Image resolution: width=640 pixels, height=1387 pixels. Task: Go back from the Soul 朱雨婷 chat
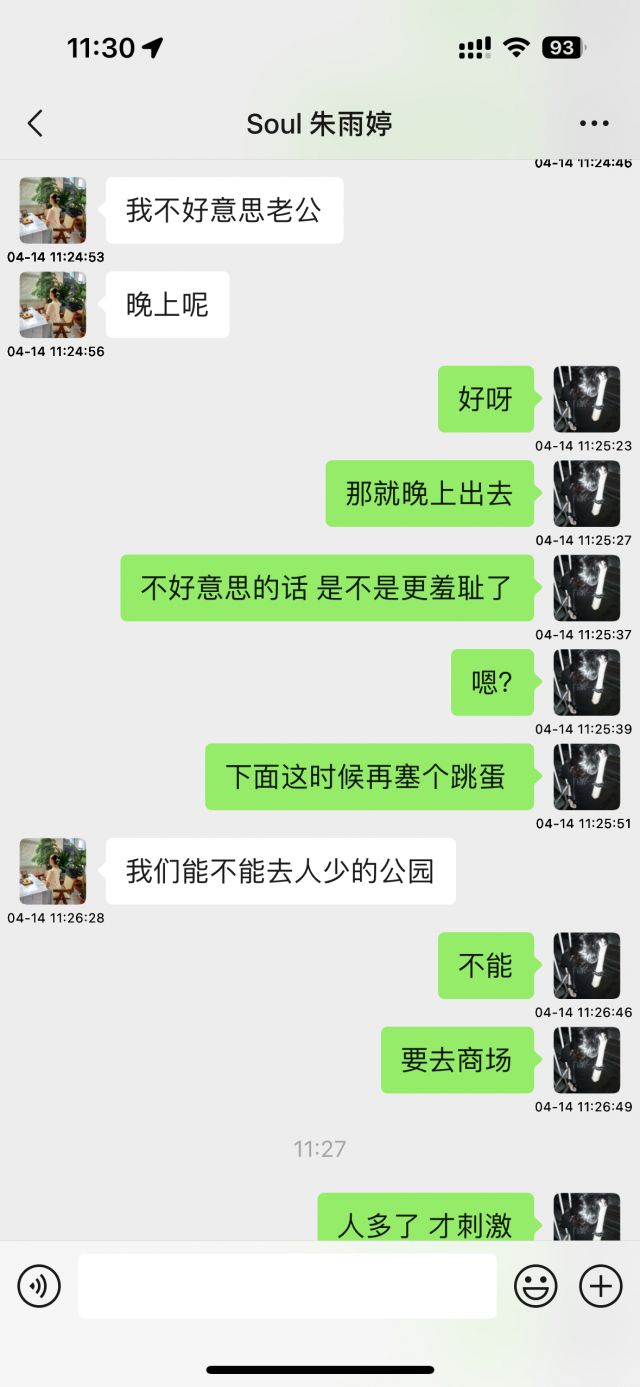coord(35,124)
